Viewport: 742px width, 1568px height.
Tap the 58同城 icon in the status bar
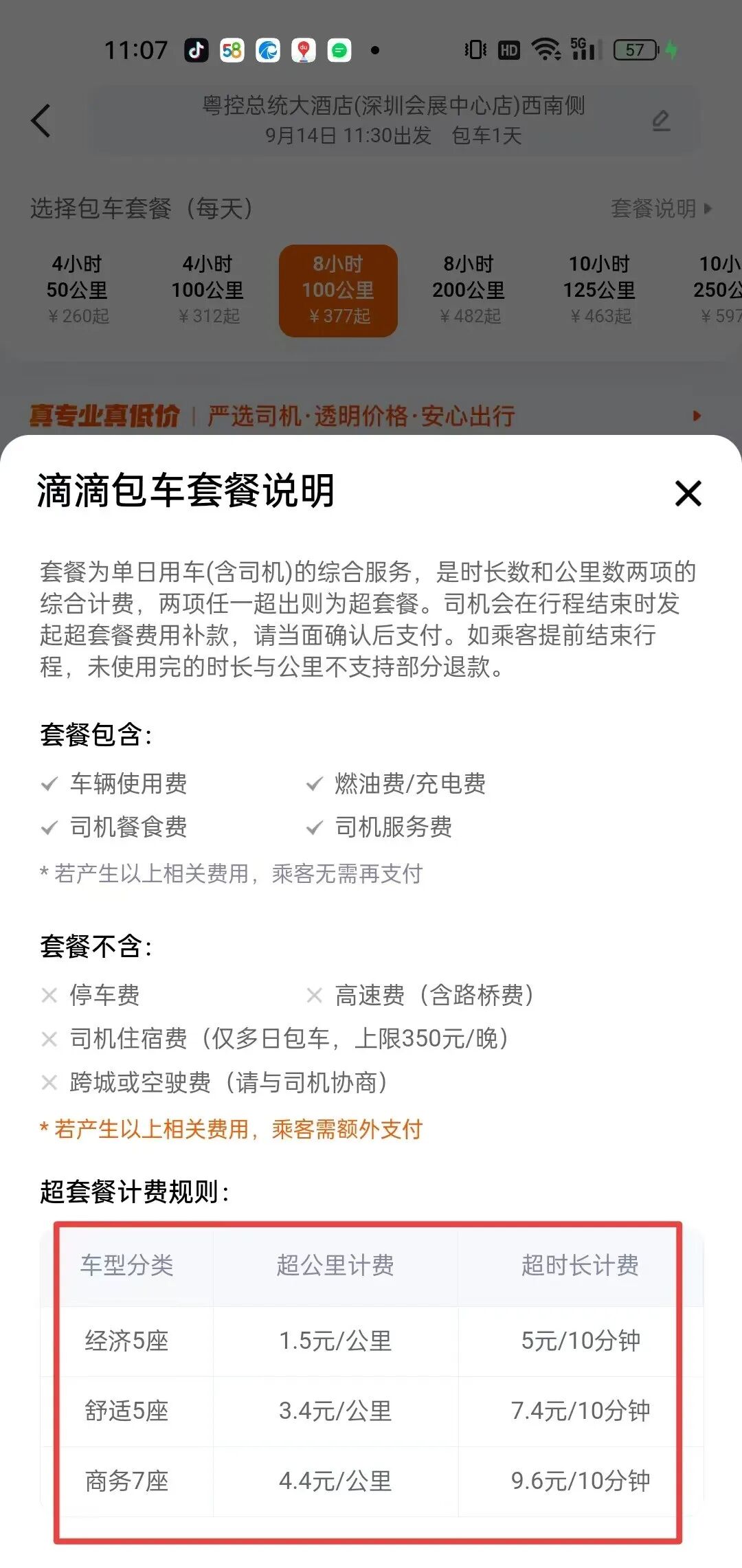232,49
